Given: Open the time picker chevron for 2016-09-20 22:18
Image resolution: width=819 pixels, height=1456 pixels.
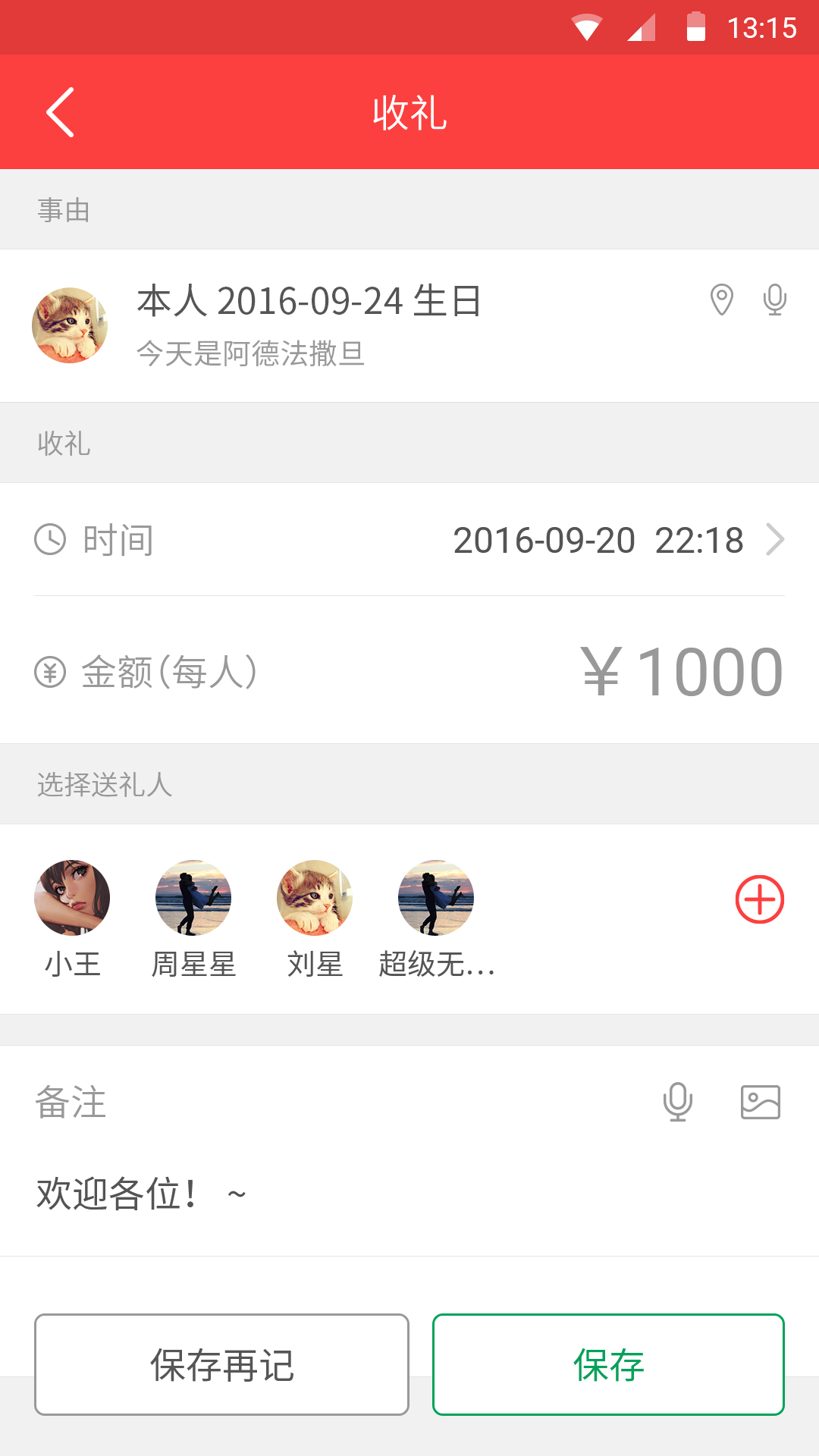Looking at the screenshot, I should tap(777, 540).
